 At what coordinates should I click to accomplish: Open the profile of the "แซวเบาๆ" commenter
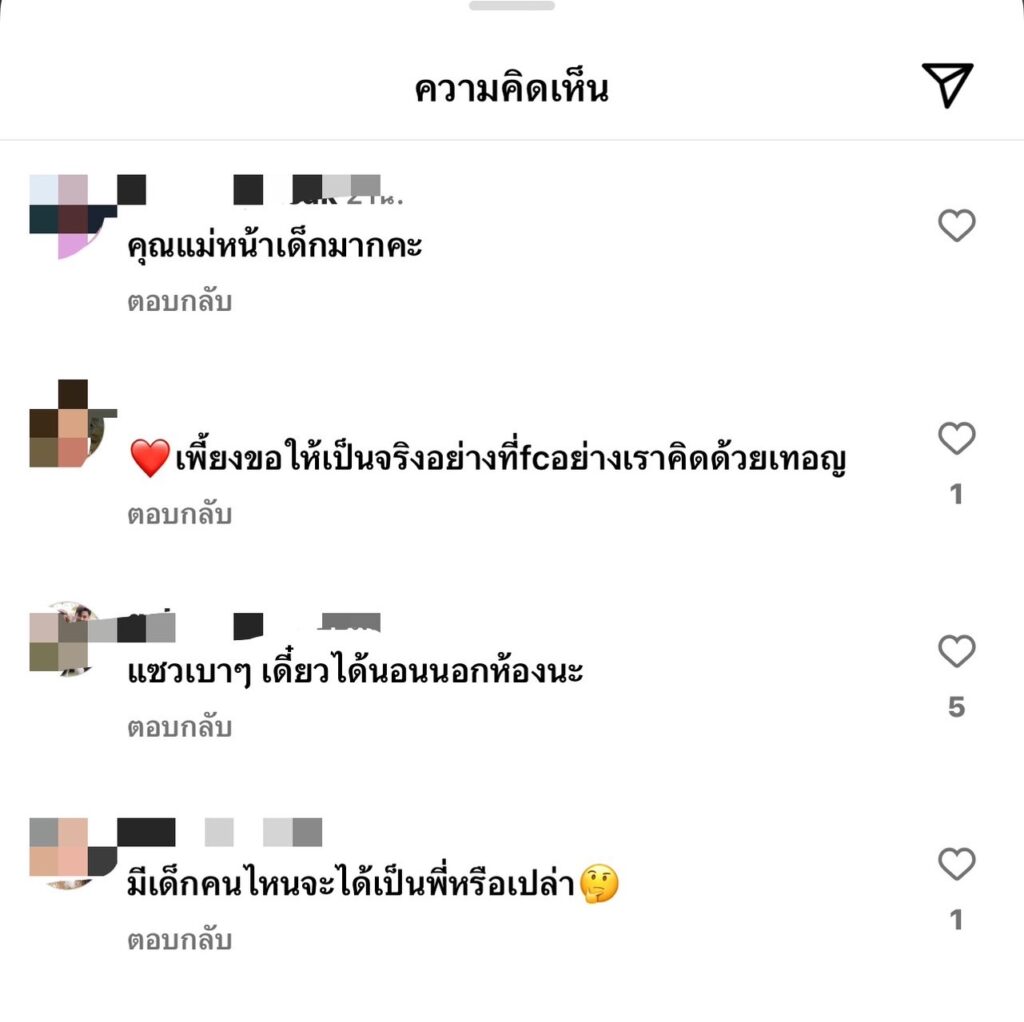pos(72,640)
